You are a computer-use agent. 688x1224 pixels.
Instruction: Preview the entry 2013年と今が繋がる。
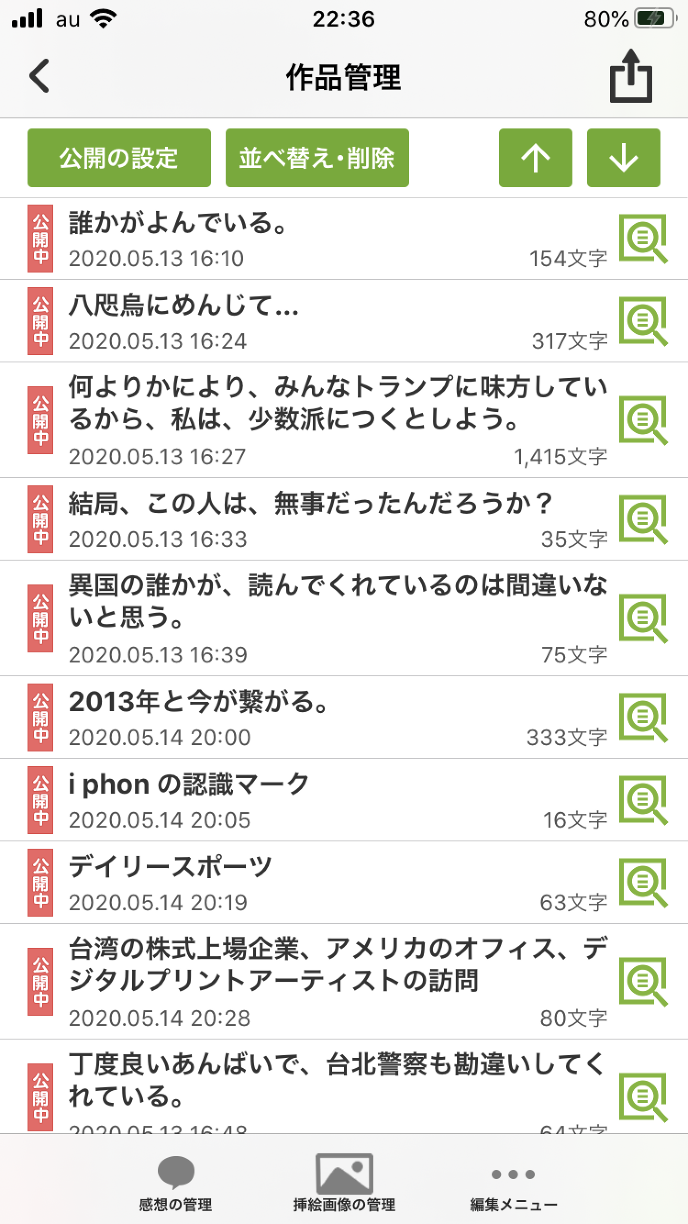point(643,718)
